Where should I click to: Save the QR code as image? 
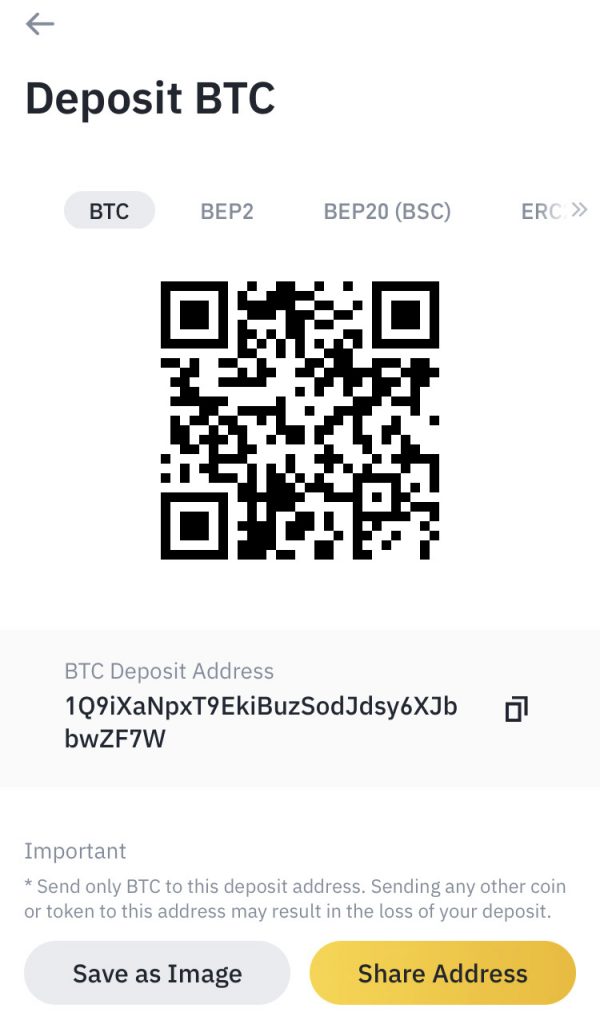(157, 973)
